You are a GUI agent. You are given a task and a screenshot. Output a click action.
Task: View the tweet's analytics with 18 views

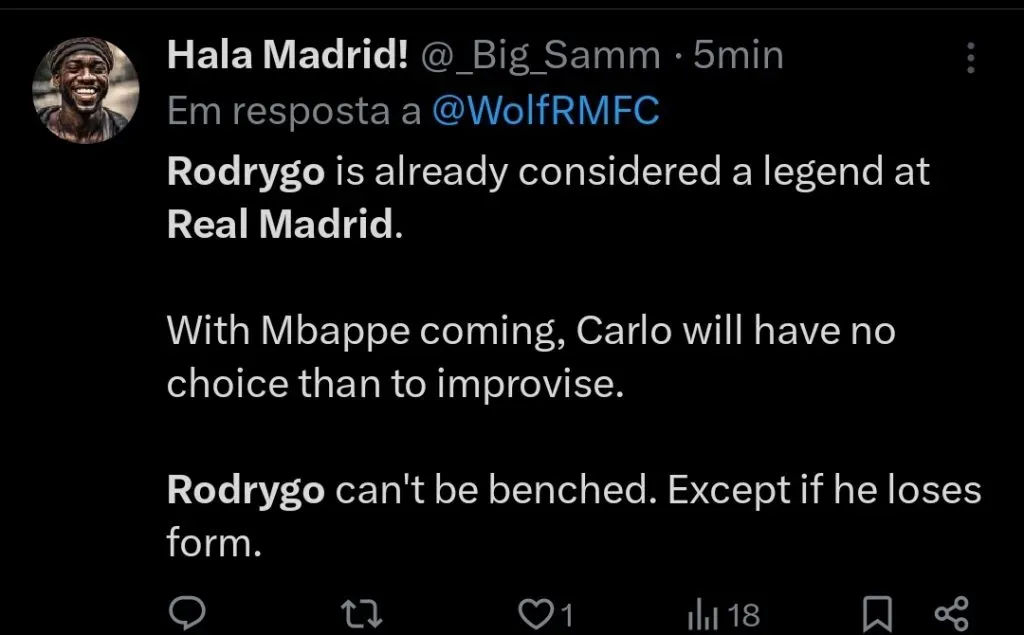[x=724, y=611]
